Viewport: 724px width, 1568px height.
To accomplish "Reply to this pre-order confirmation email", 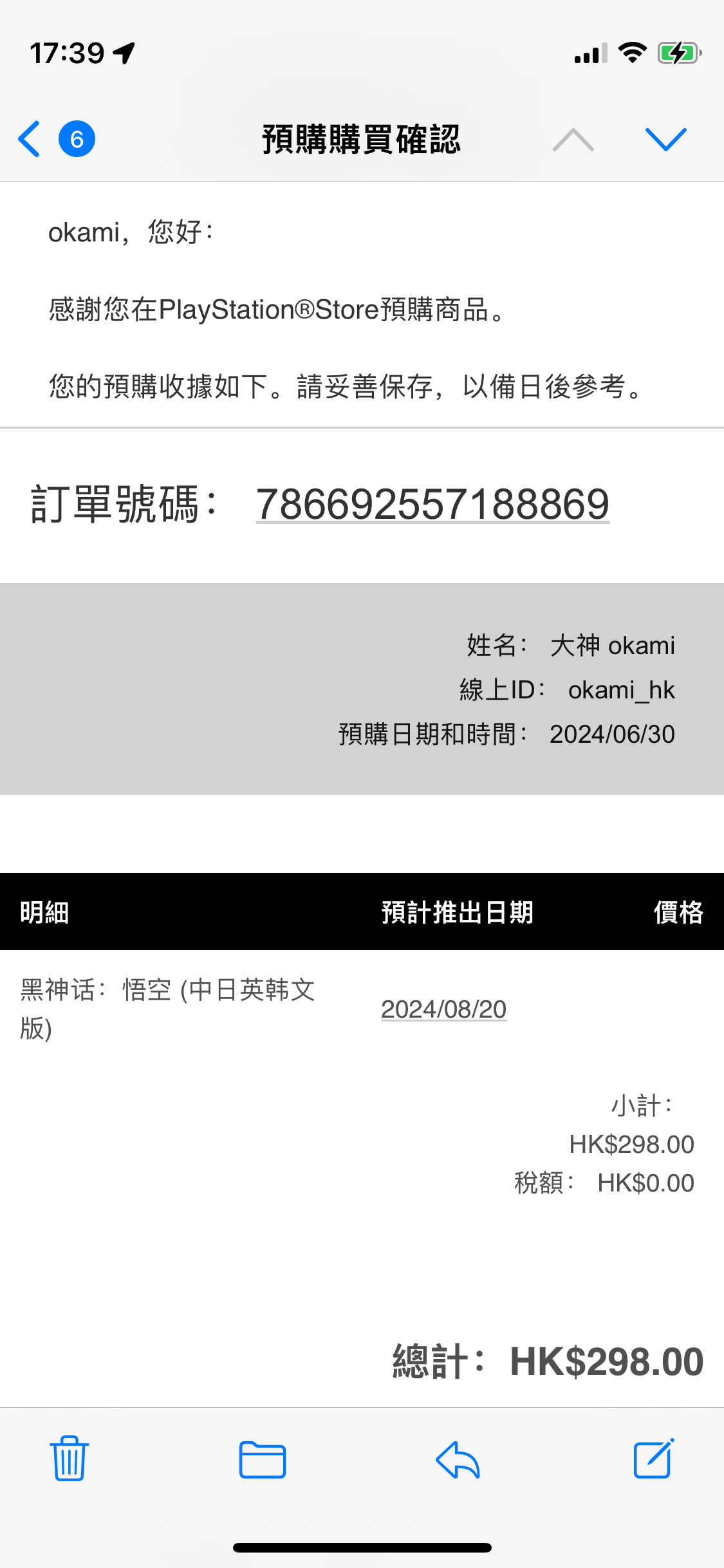I will (458, 1459).
